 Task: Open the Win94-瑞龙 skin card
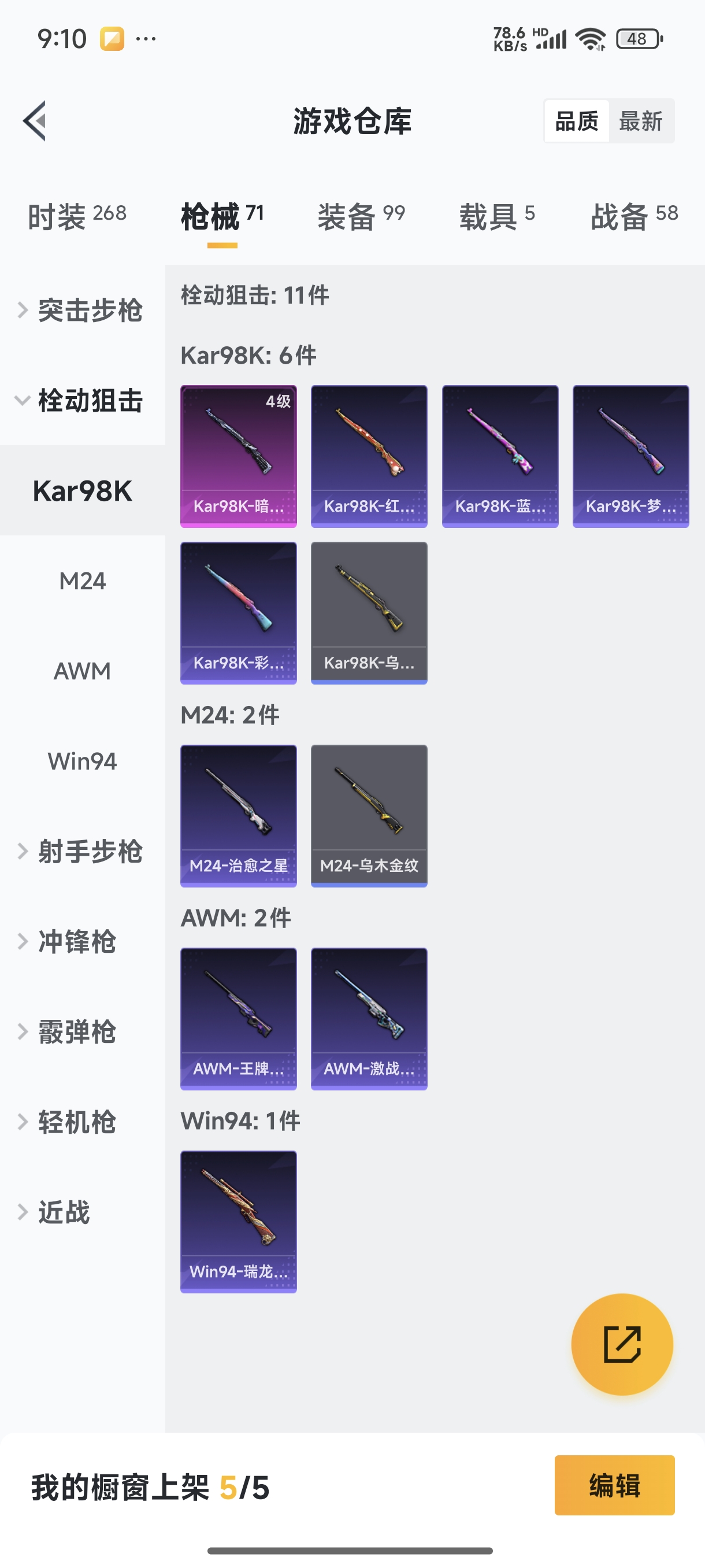pos(239,1221)
